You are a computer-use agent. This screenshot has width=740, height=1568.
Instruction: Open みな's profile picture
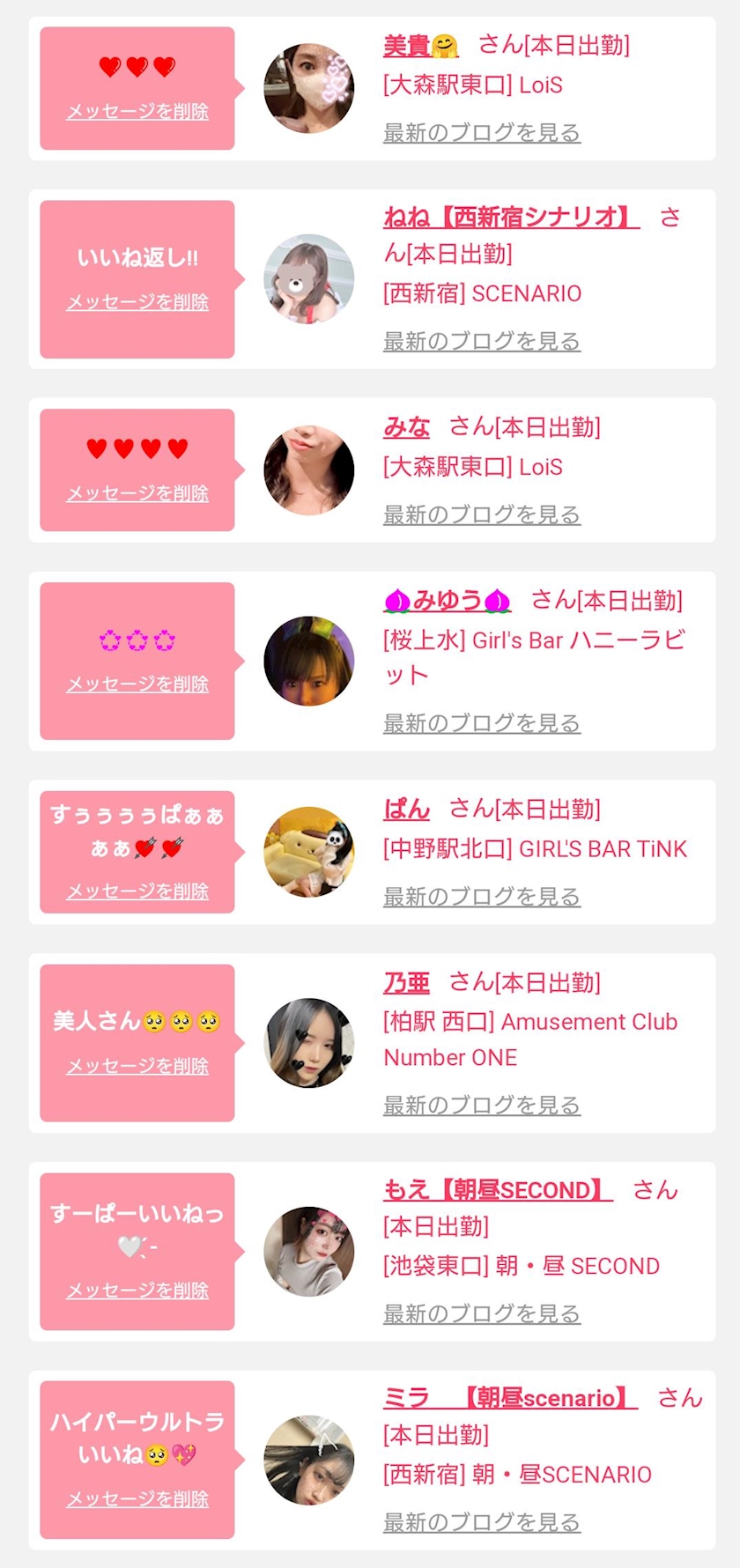click(309, 470)
